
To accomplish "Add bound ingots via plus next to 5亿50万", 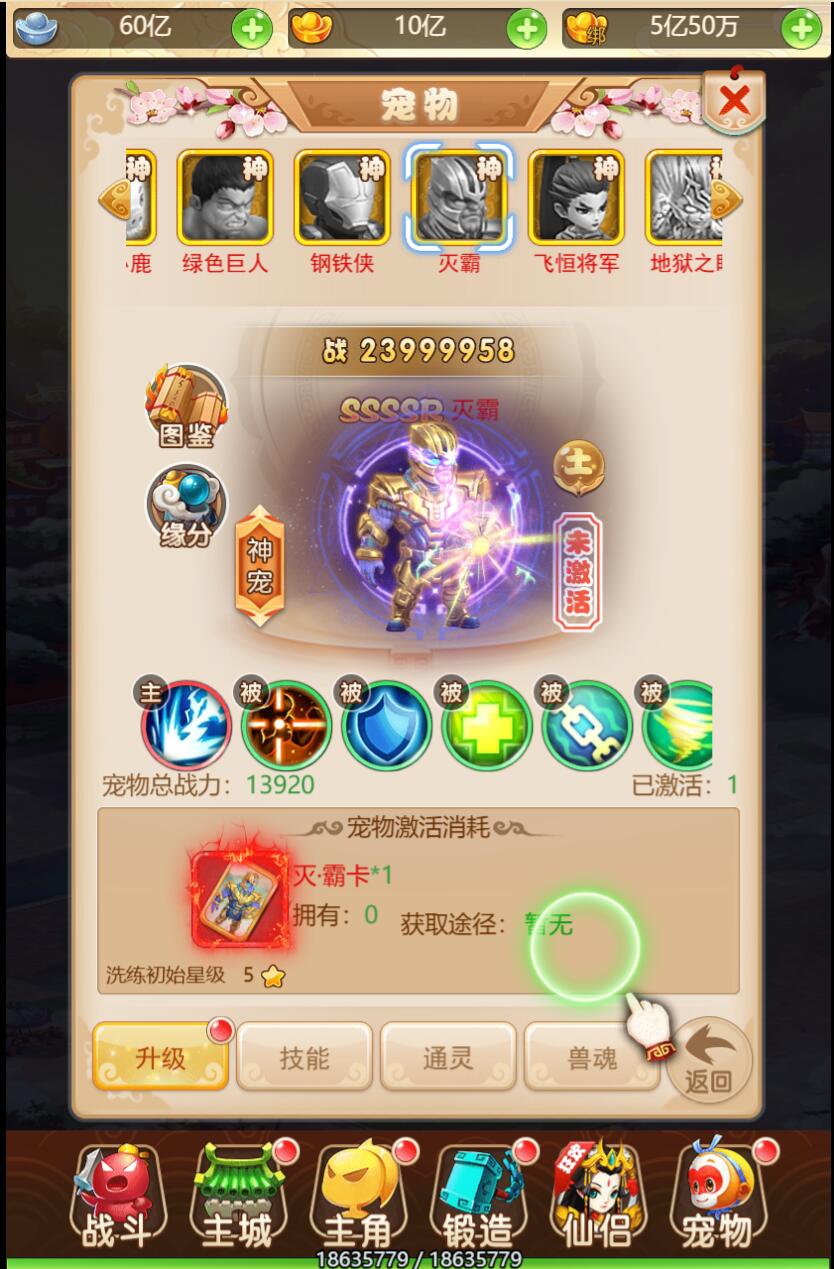I will [x=800, y=29].
